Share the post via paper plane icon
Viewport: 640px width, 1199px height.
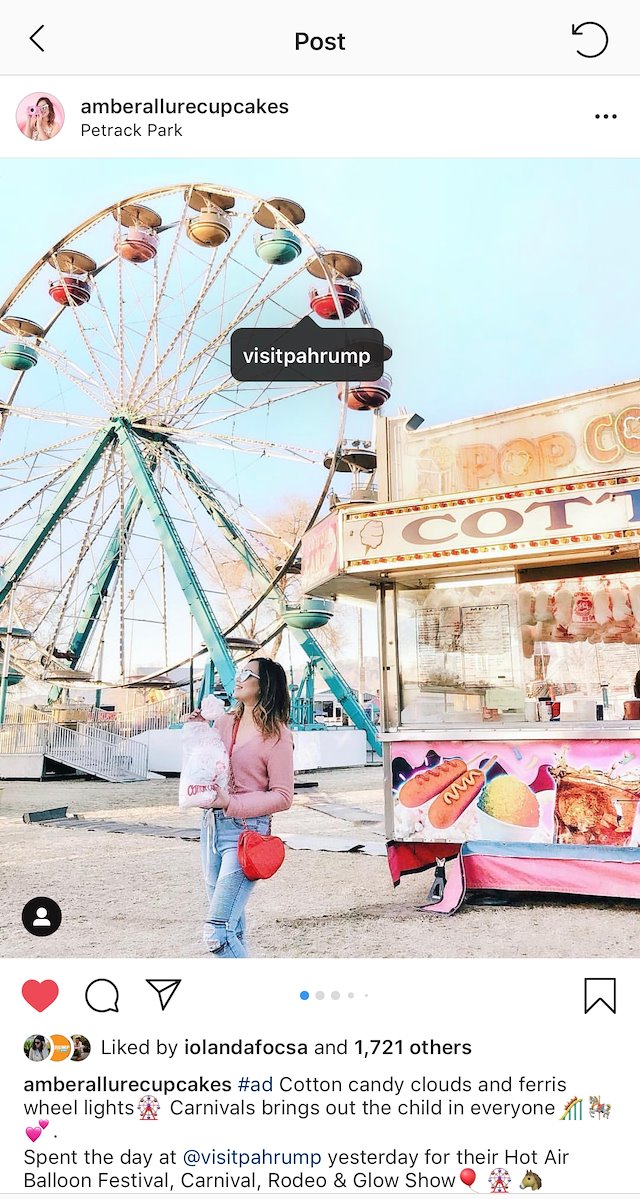(x=163, y=994)
